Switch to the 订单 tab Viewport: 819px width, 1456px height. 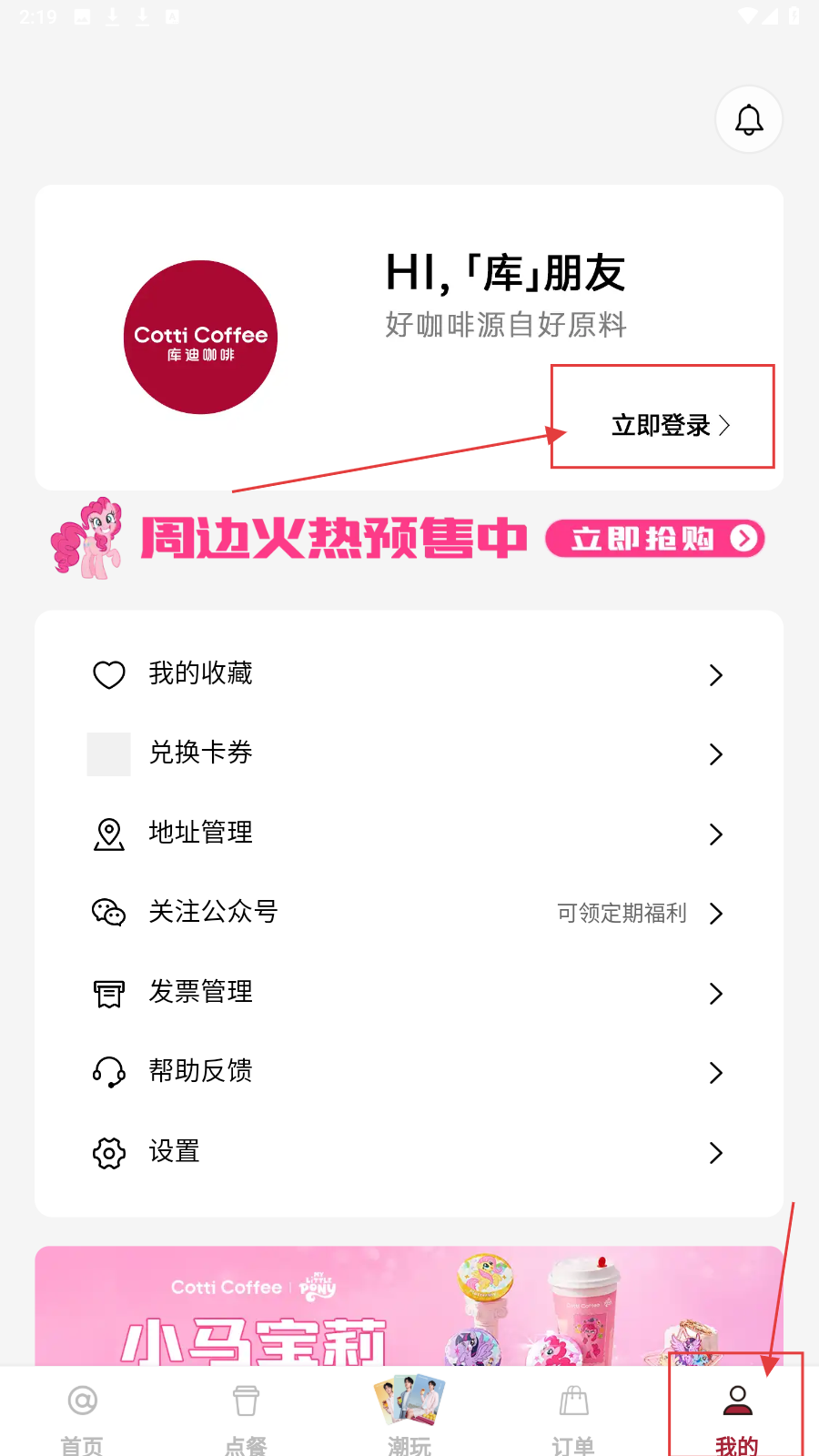click(573, 1415)
